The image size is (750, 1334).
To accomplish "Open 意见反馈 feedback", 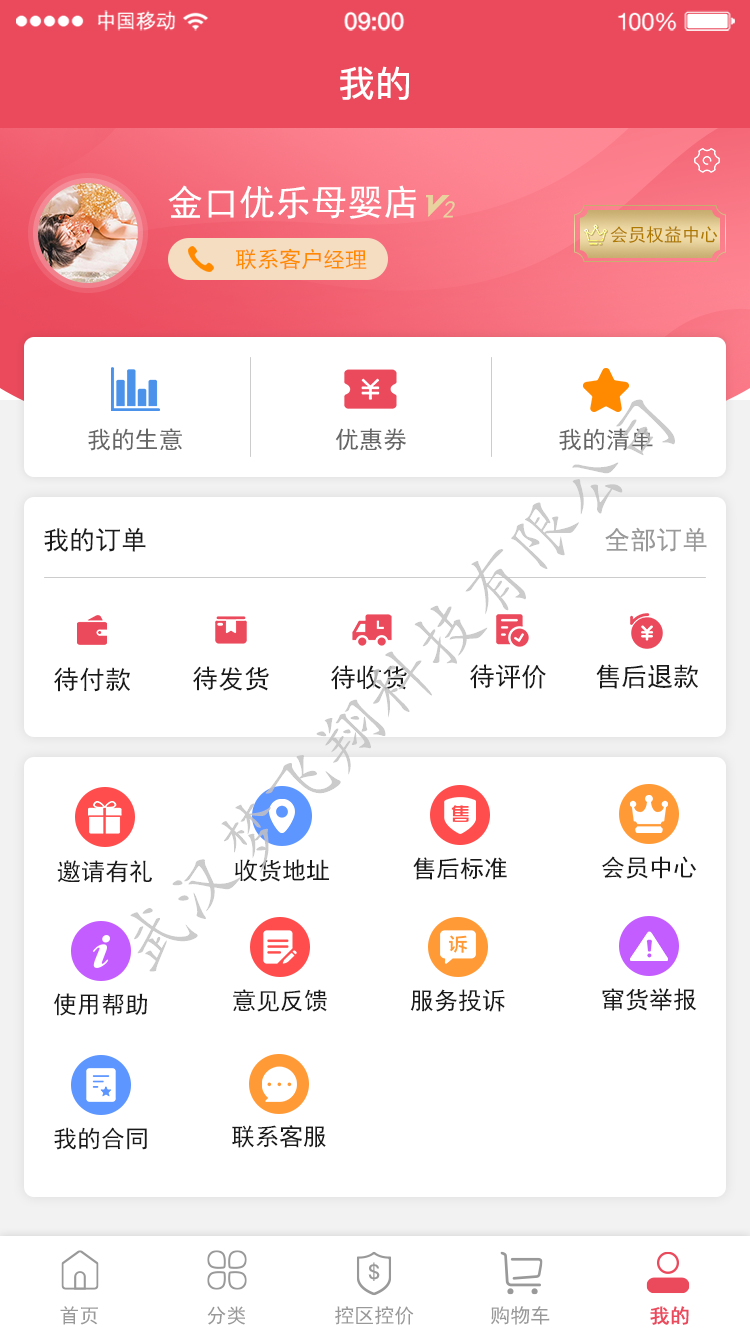I will coord(280,966).
